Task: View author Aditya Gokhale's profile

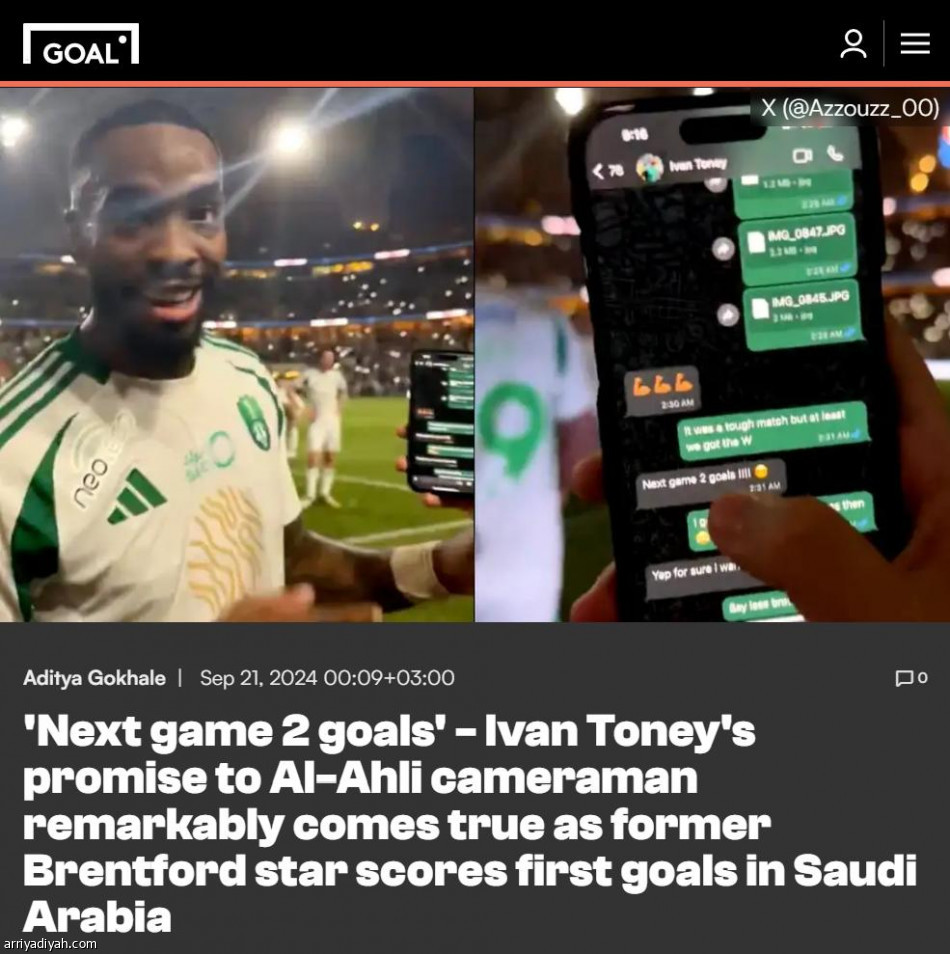Action: [x=94, y=678]
